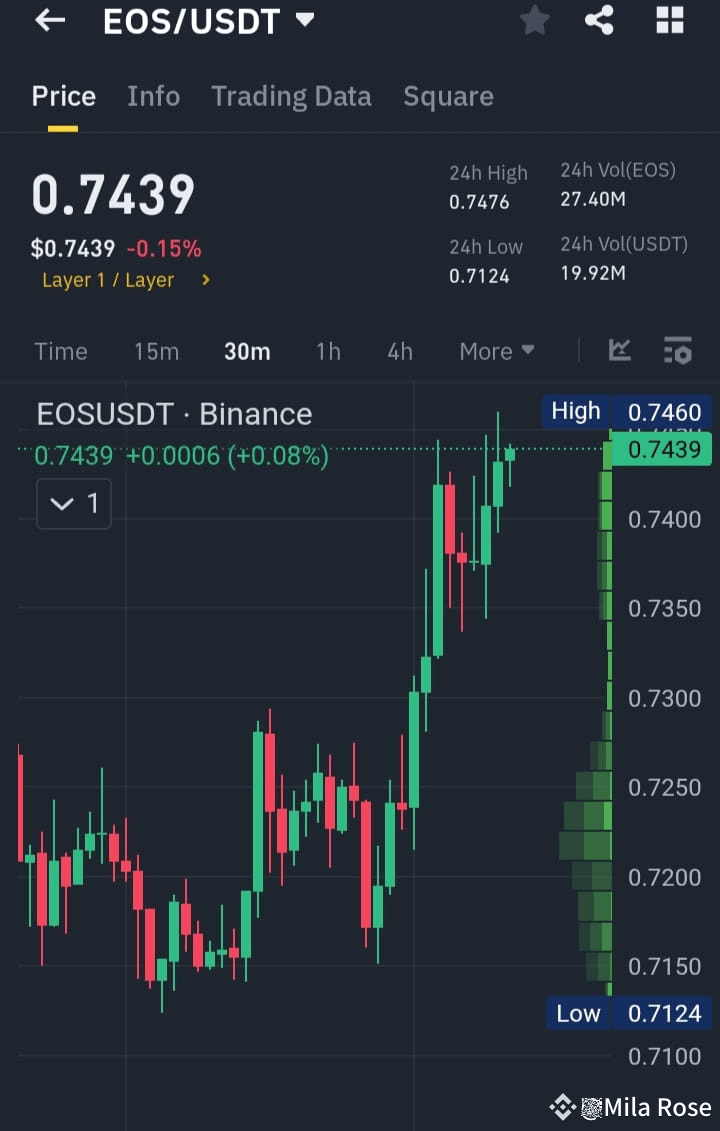Tap the back arrow to exit chart
The image size is (720, 1131).
point(48,21)
